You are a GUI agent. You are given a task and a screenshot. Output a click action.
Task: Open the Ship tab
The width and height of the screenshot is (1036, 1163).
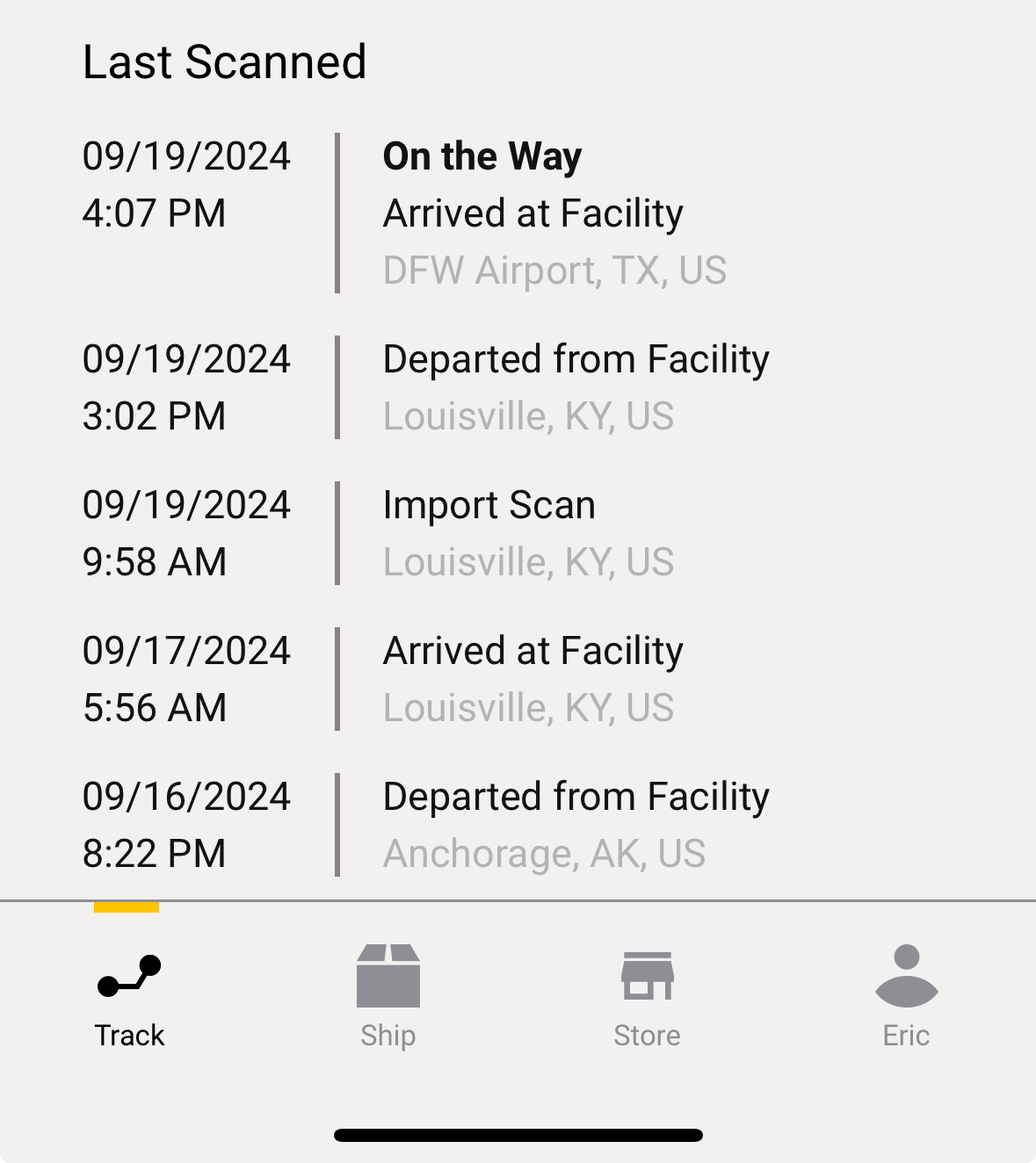[x=388, y=997]
